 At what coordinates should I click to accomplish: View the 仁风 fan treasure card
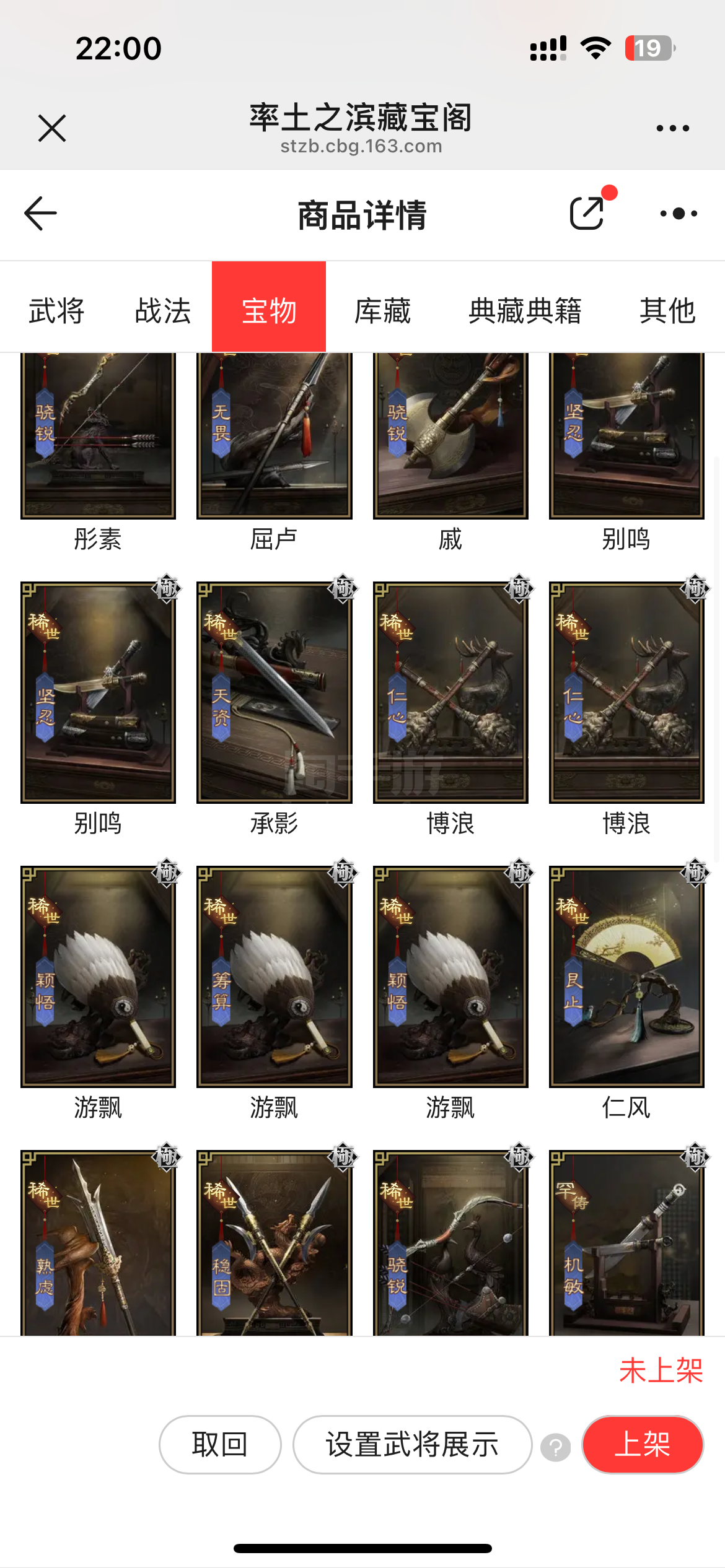626,977
